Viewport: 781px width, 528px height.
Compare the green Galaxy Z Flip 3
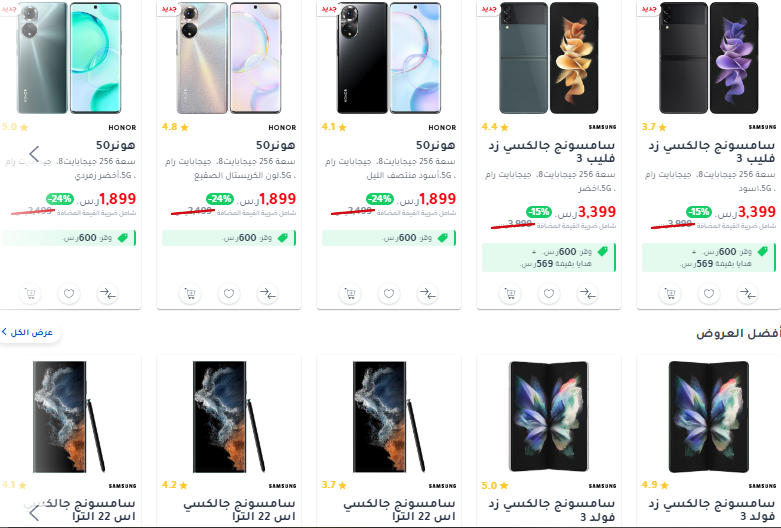[x=587, y=294]
